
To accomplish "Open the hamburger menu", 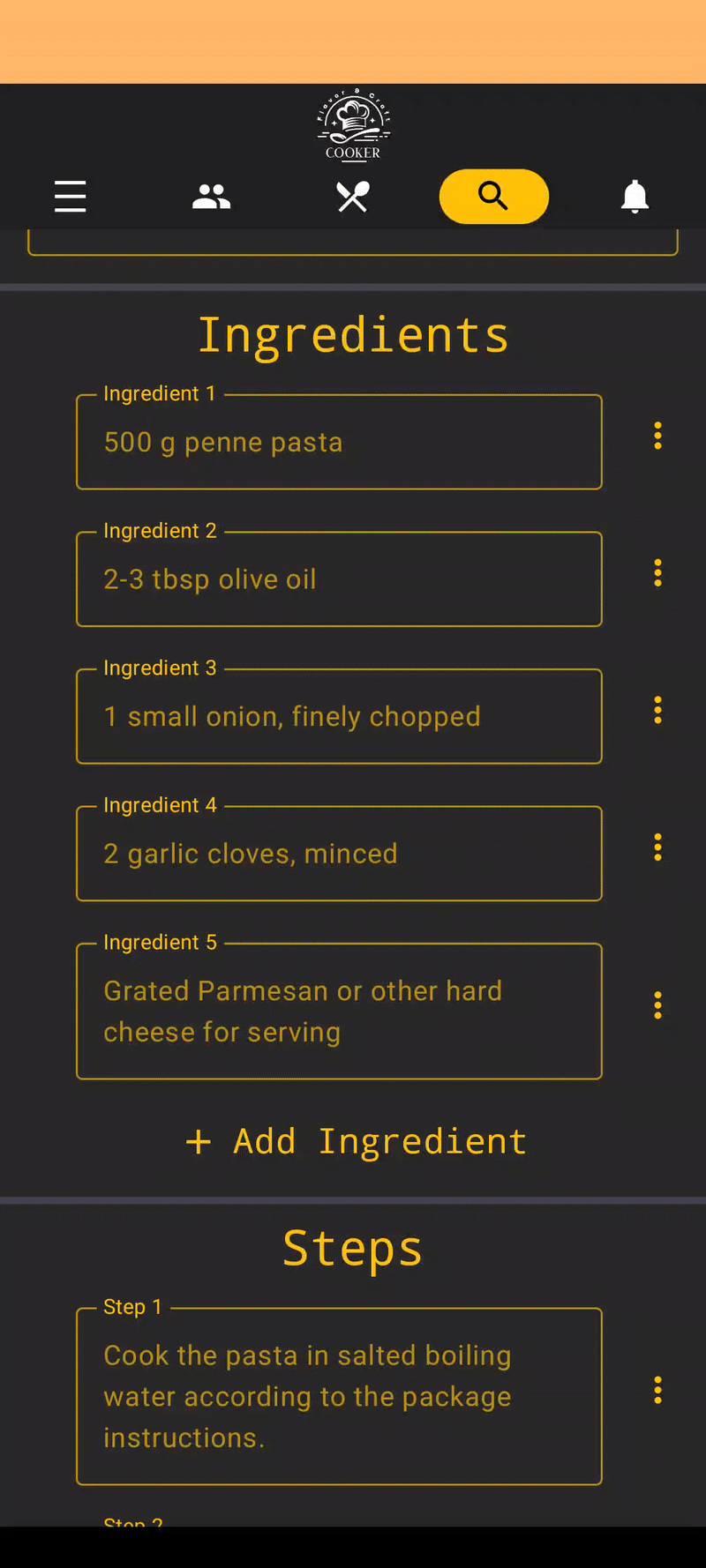I will click(x=70, y=196).
